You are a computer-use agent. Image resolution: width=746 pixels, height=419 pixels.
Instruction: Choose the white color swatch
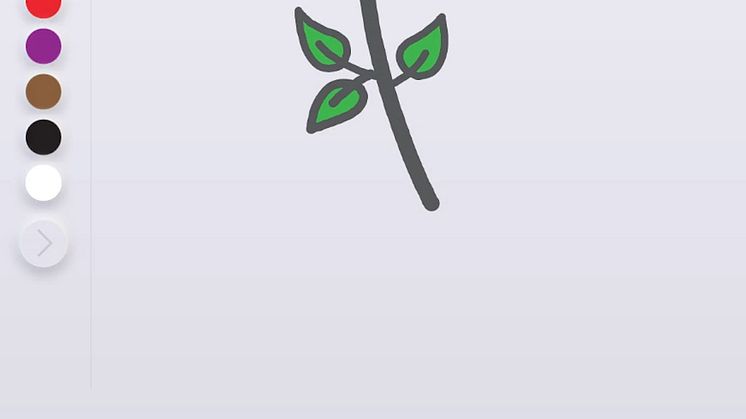coord(43,183)
